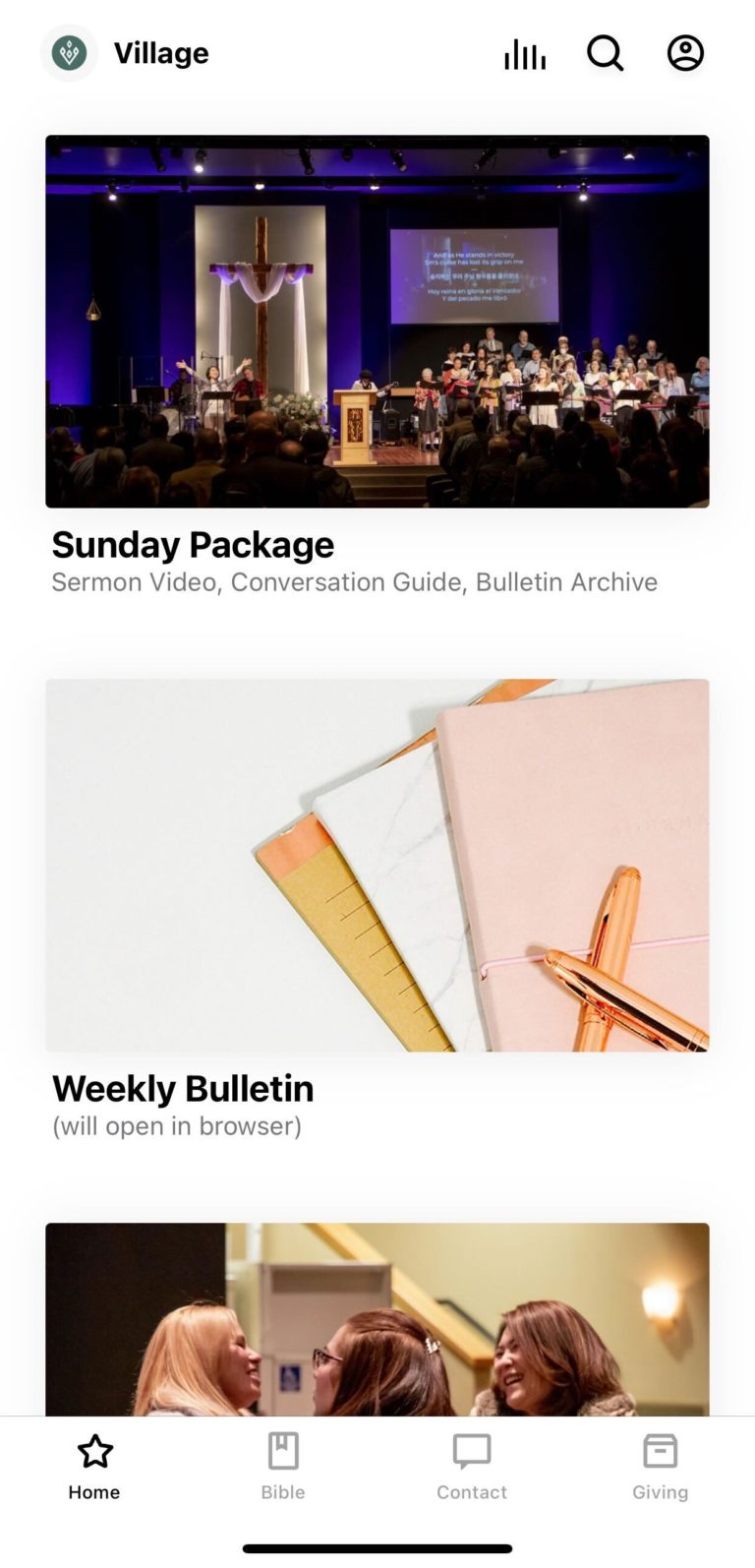Switch to the Home tab
This screenshot has height=1568, width=755.
94,1467
